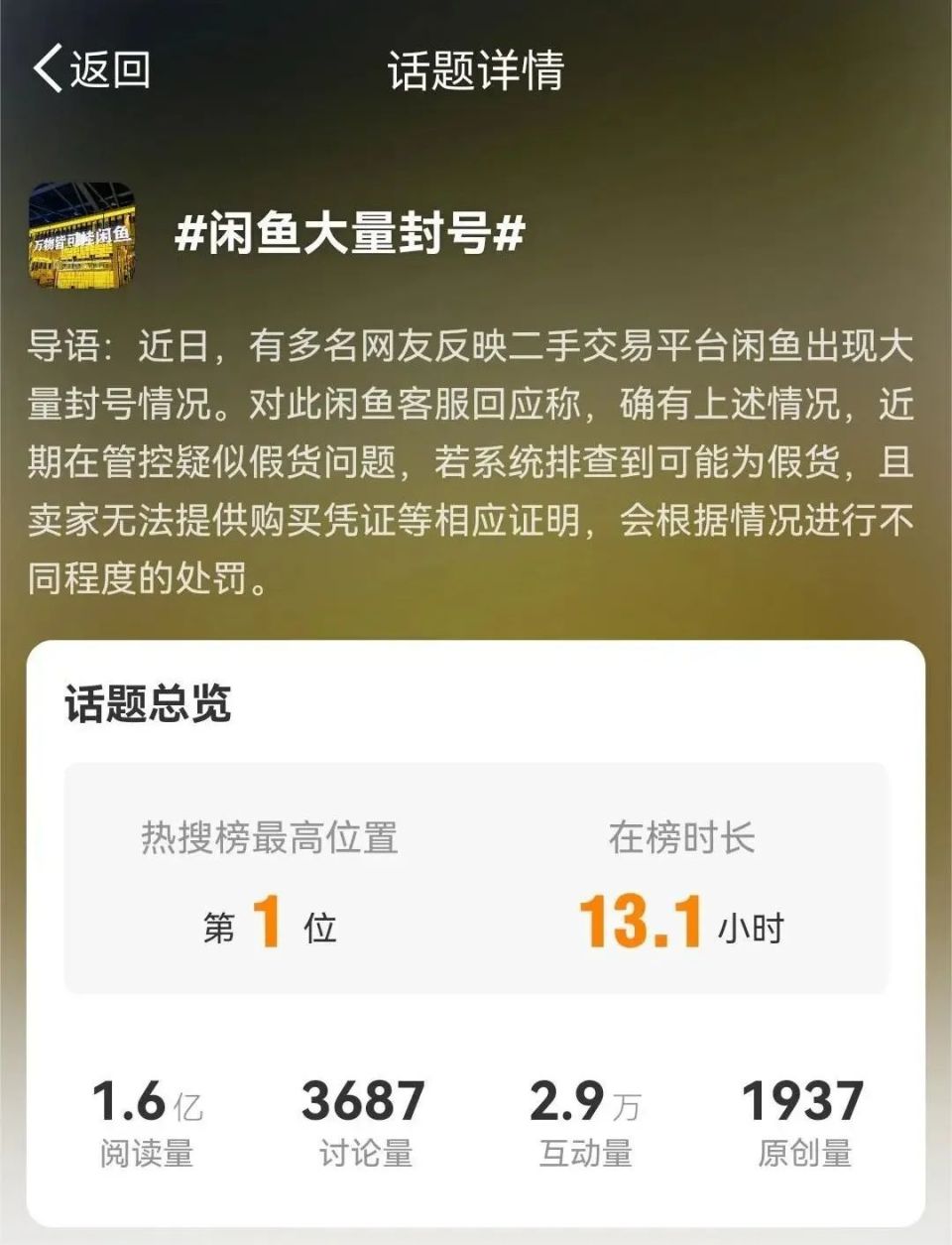Go back using the 返回 button
The width and height of the screenshot is (952, 1245).
[x=91, y=69]
